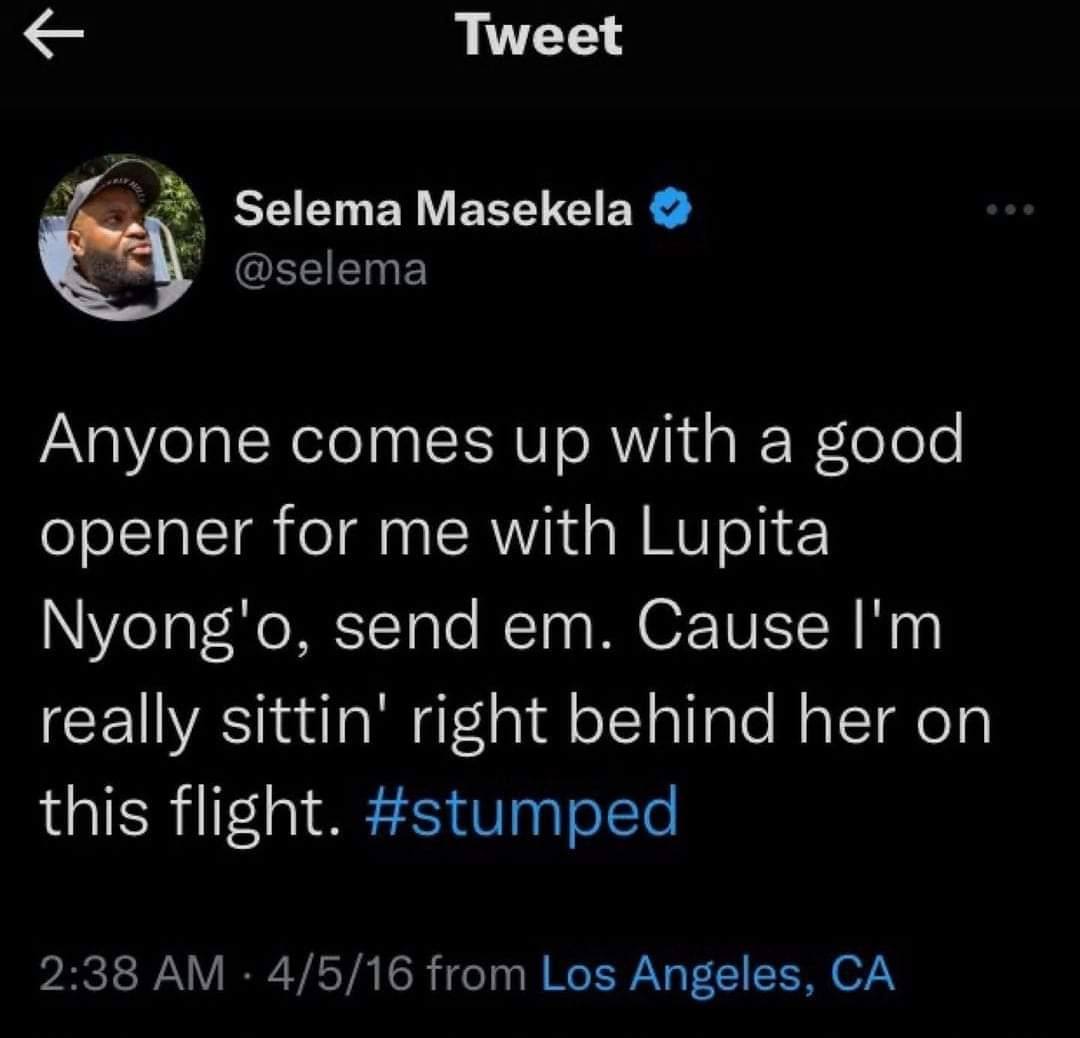This screenshot has width=1080, height=1038.
Task: Open Selema Masekela's profile name
Action: (433, 209)
